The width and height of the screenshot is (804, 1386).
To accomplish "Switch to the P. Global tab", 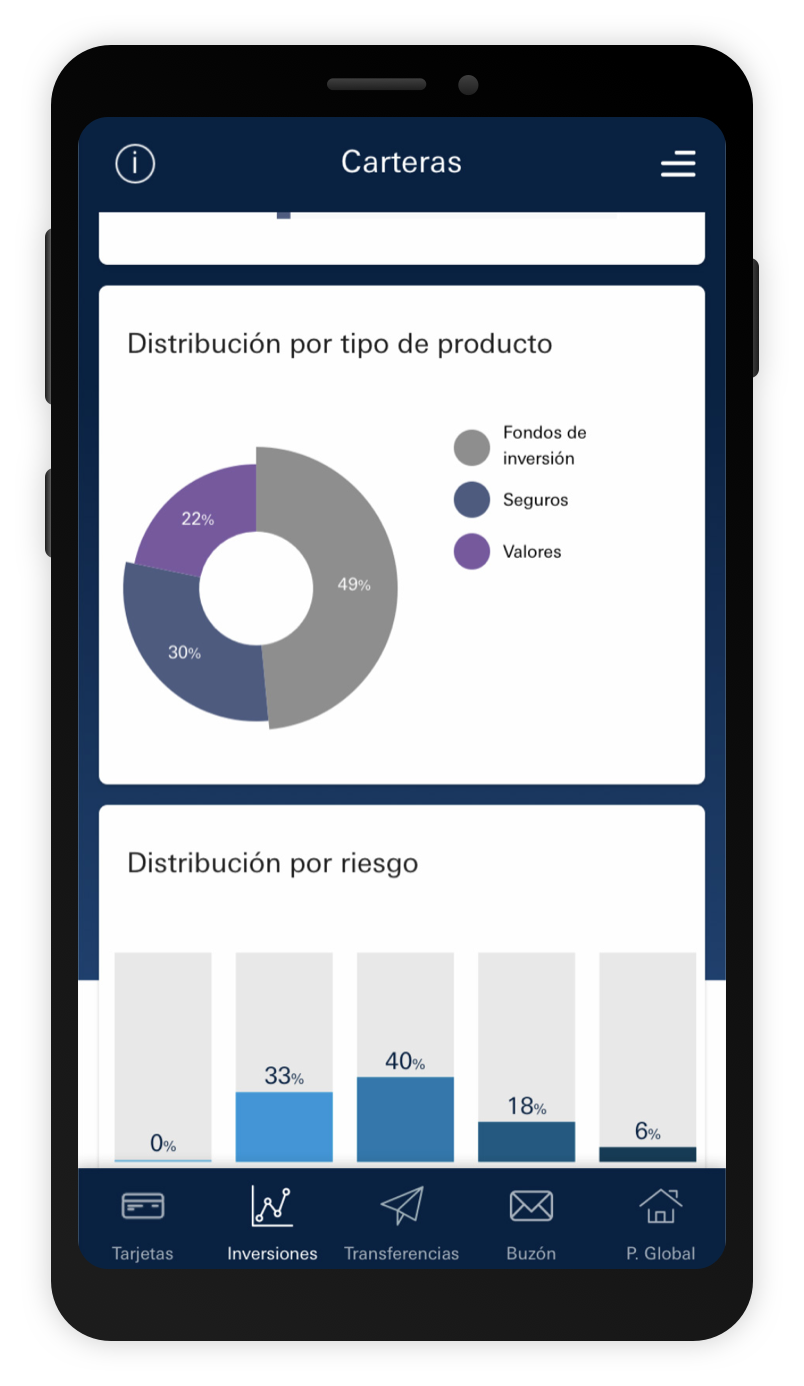I will click(x=660, y=1223).
